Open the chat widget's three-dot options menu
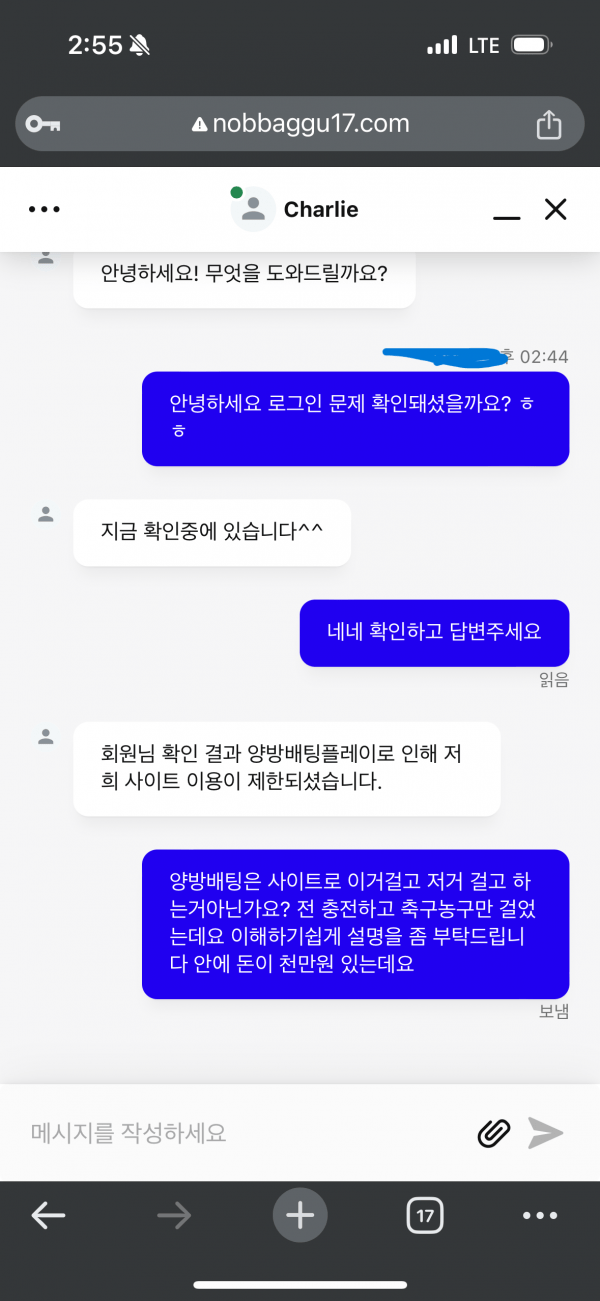Viewport: 600px width, 1301px height. coord(44,209)
